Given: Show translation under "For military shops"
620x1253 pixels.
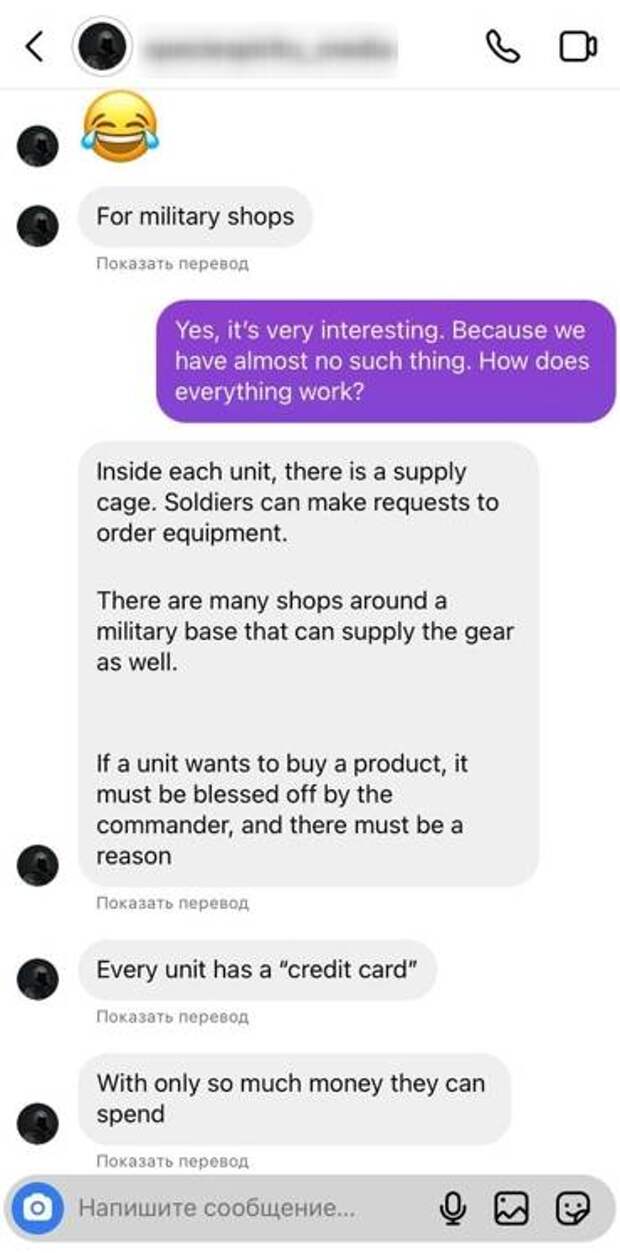Looking at the screenshot, I should (172, 264).
